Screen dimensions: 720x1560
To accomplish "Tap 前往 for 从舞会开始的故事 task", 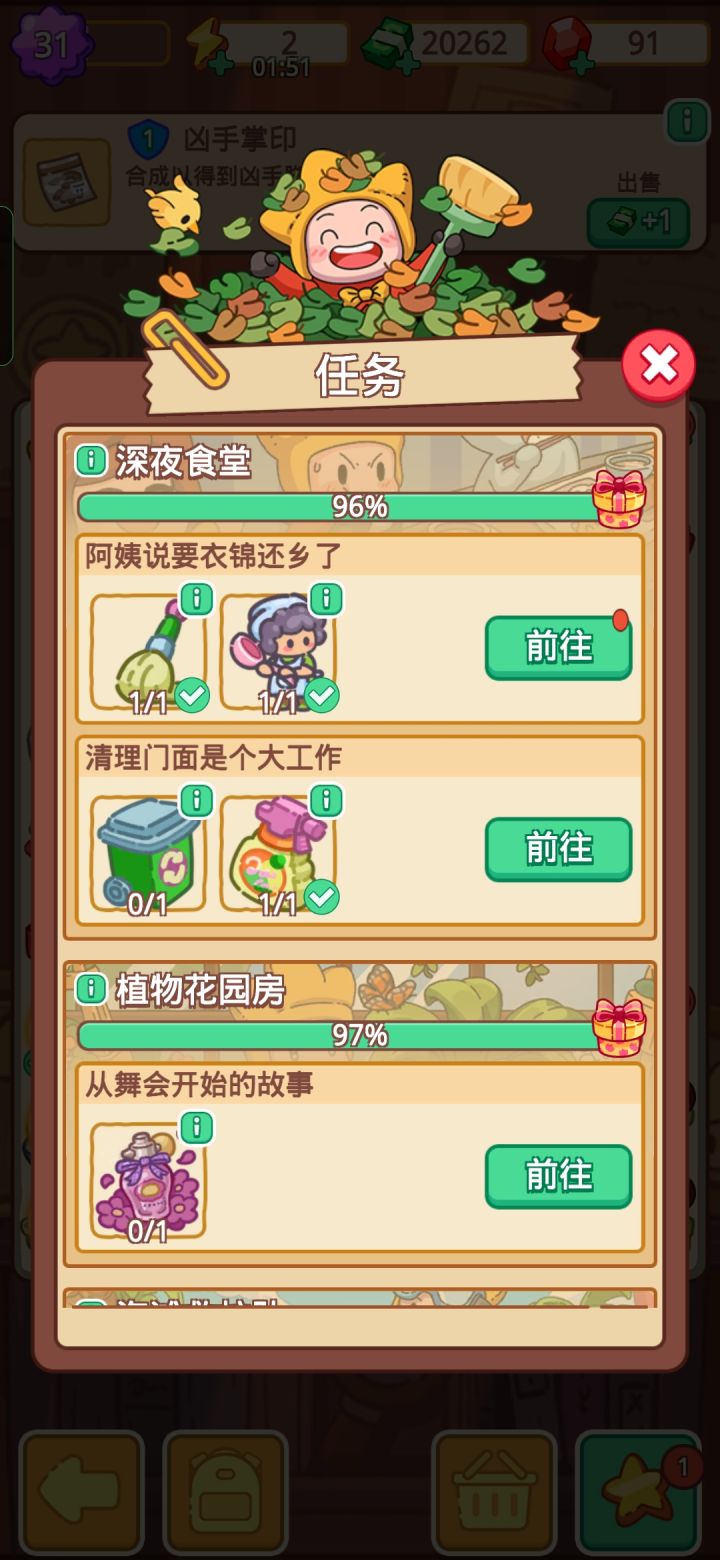I will pyautogui.click(x=558, y=1177).
